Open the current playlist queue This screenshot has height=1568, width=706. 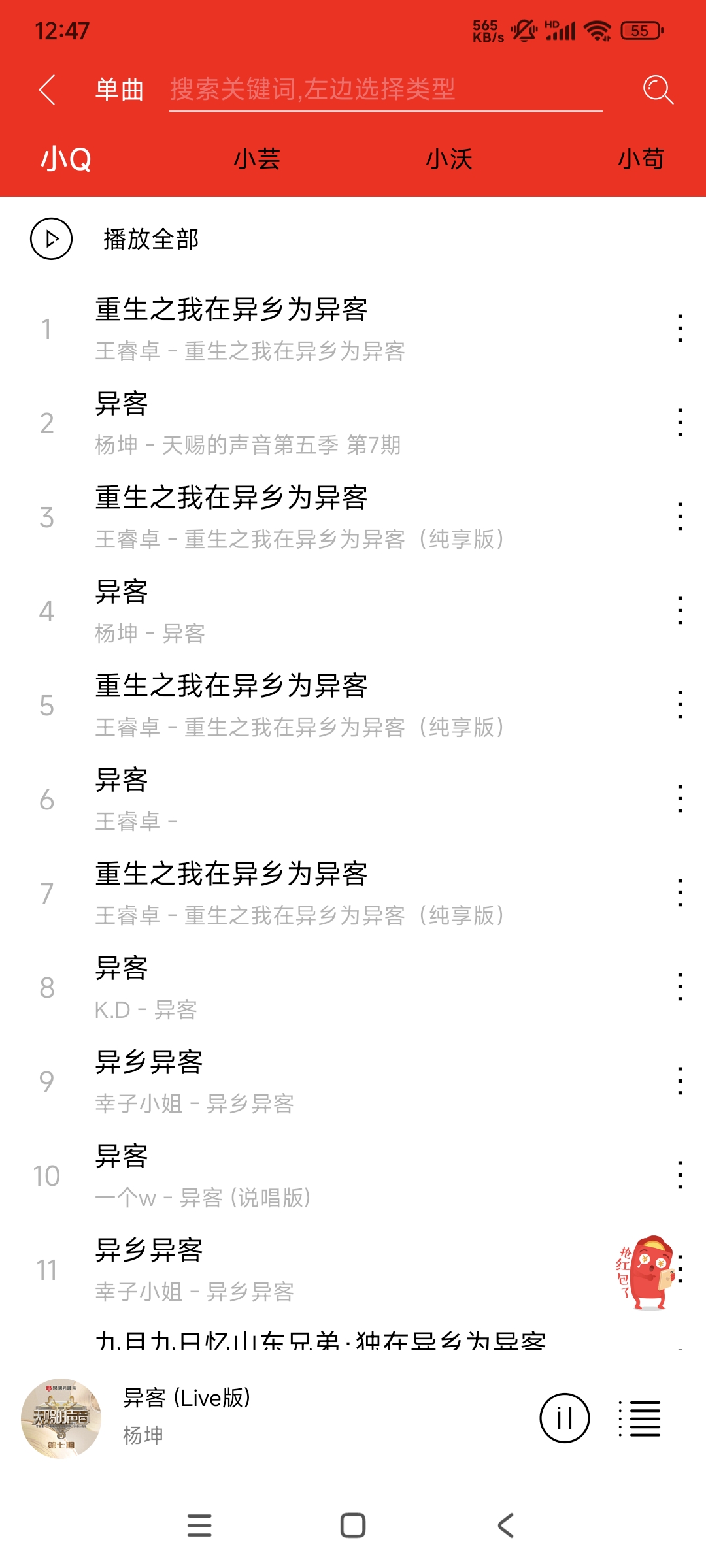click(x=641, y=1418)
